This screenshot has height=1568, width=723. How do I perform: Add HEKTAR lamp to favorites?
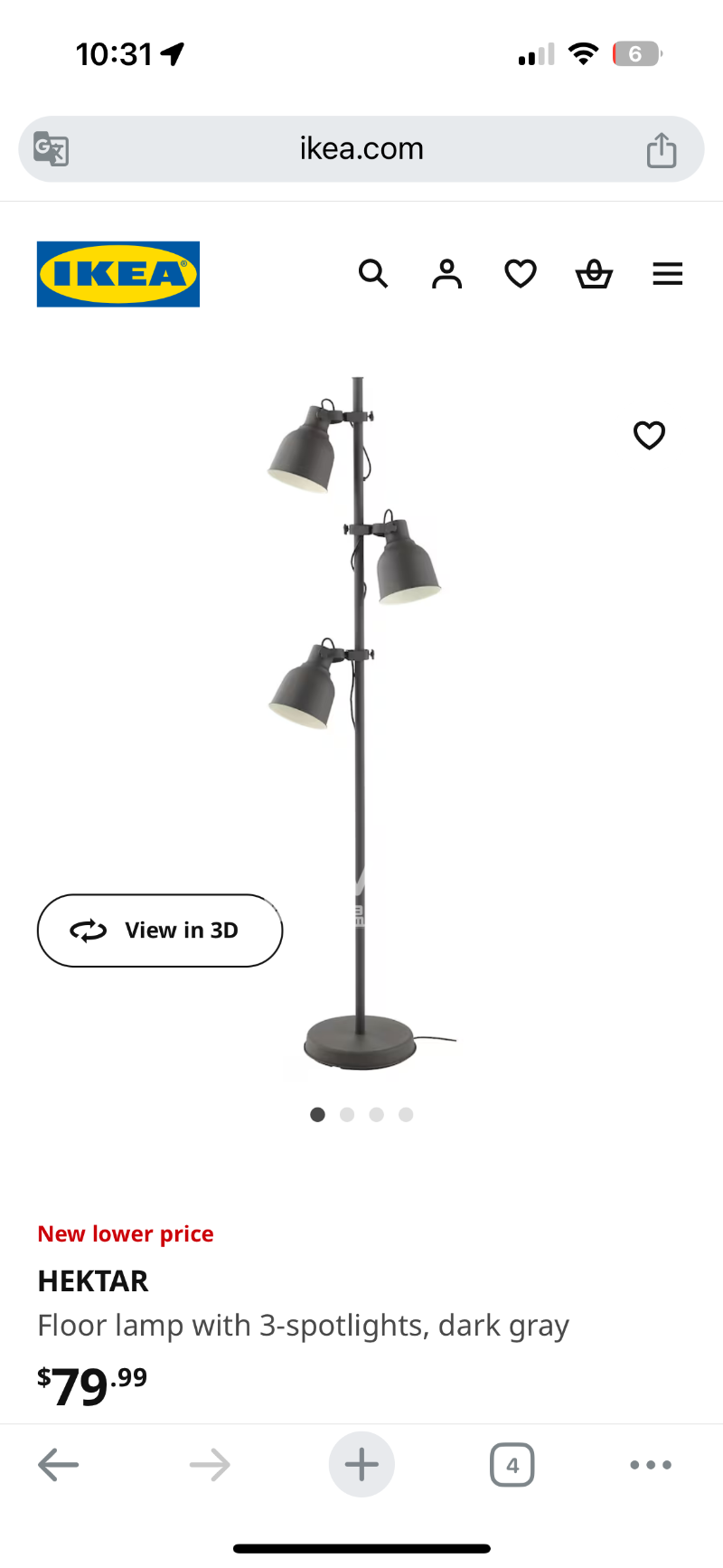(649, 435)
